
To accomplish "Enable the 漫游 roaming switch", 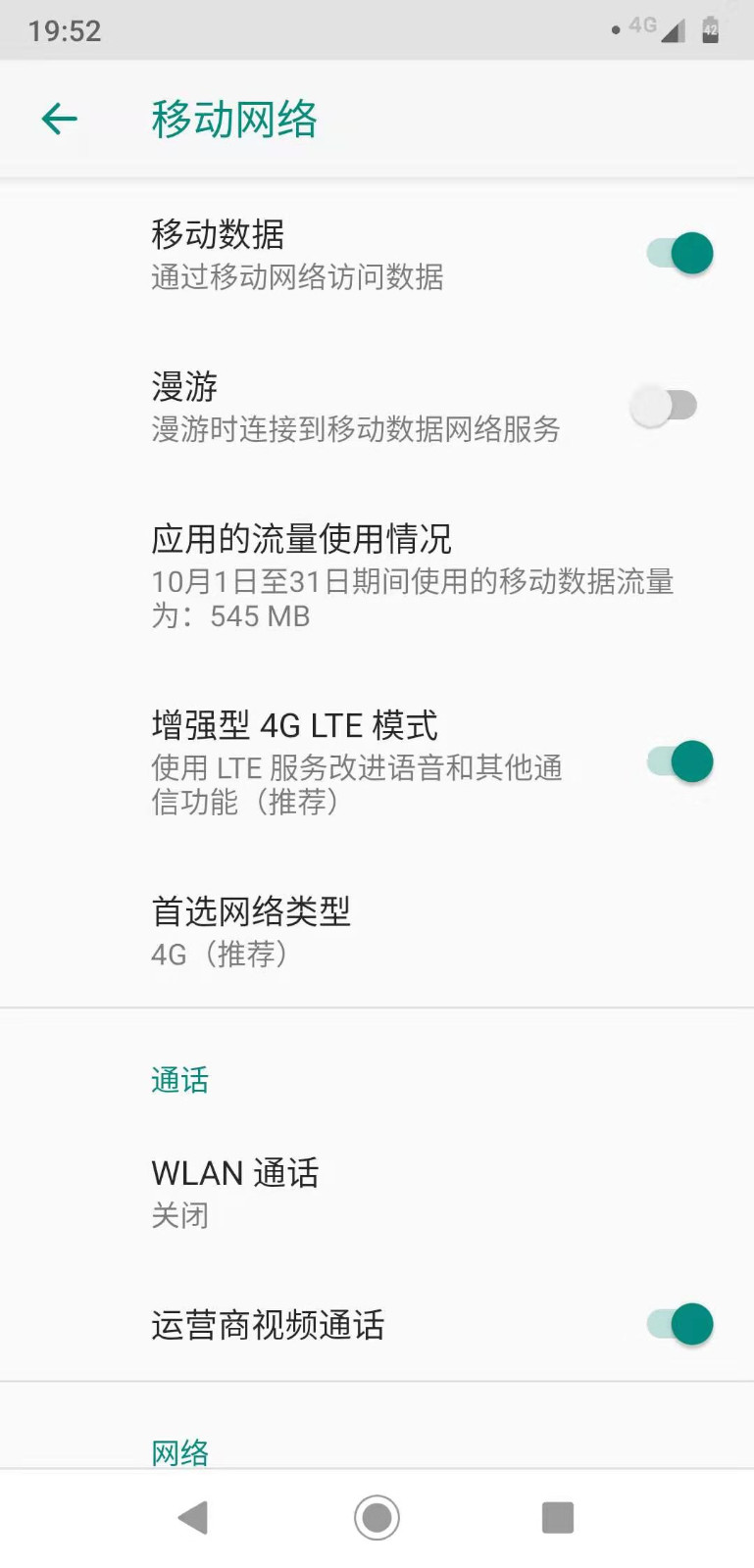I will coord(664,406).
